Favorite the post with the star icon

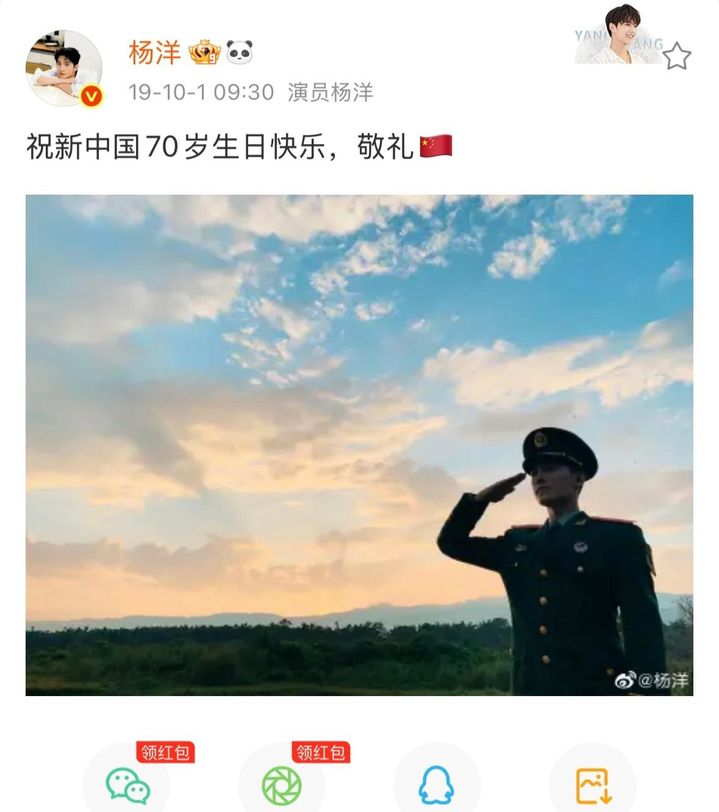(x=677, y=56)
